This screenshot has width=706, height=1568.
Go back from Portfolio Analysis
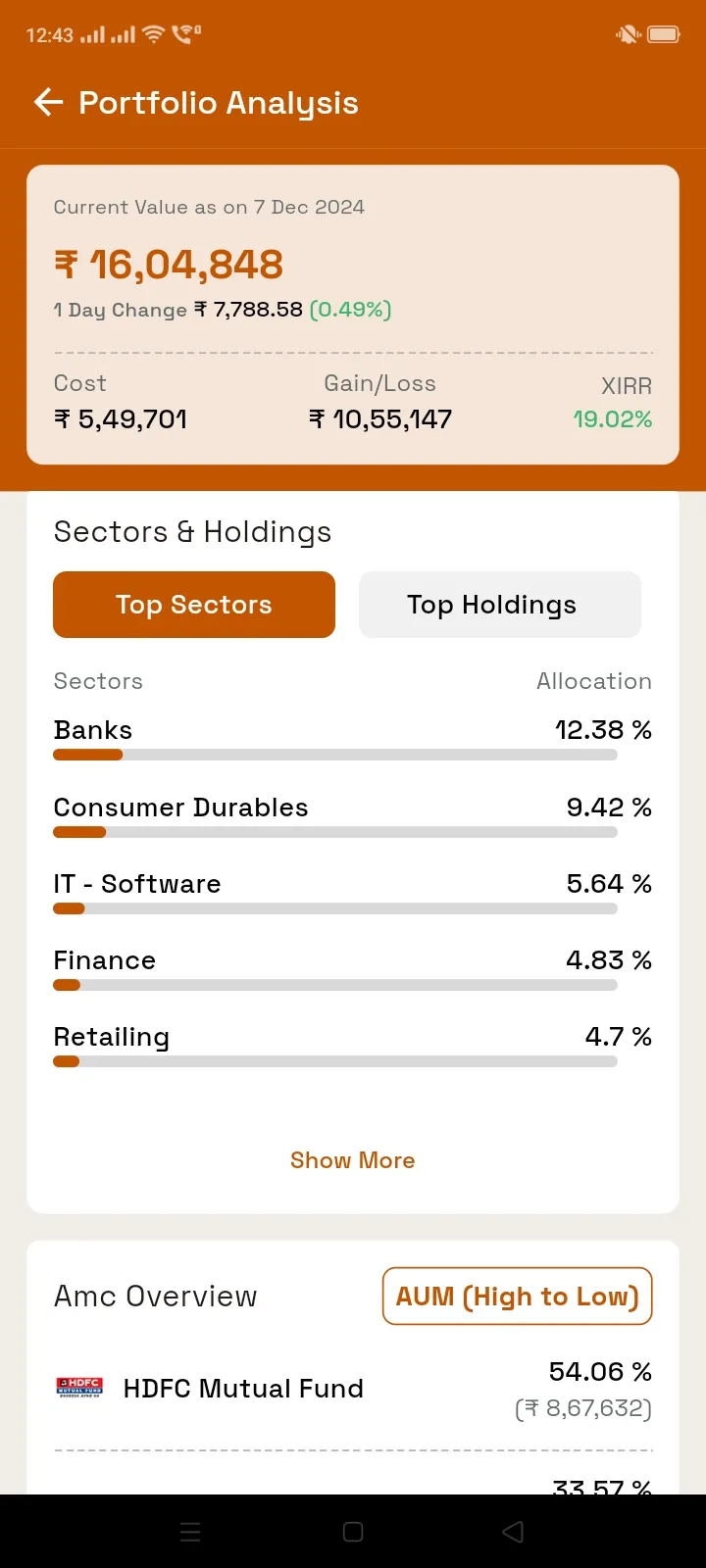pyautogui.click(x=48, y=102)
